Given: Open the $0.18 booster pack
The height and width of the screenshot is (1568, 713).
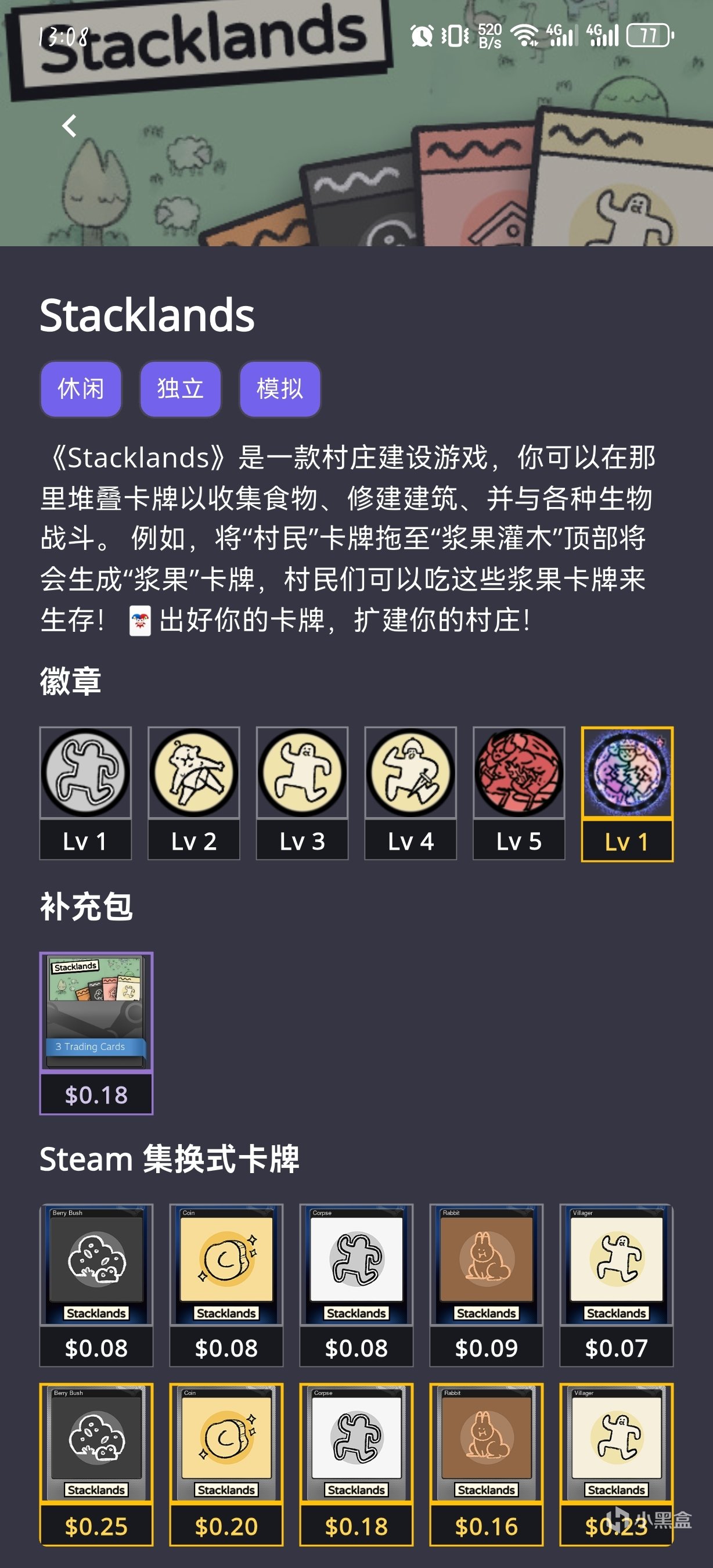Looking at the screenshot, I should (x=96, y=1033).
